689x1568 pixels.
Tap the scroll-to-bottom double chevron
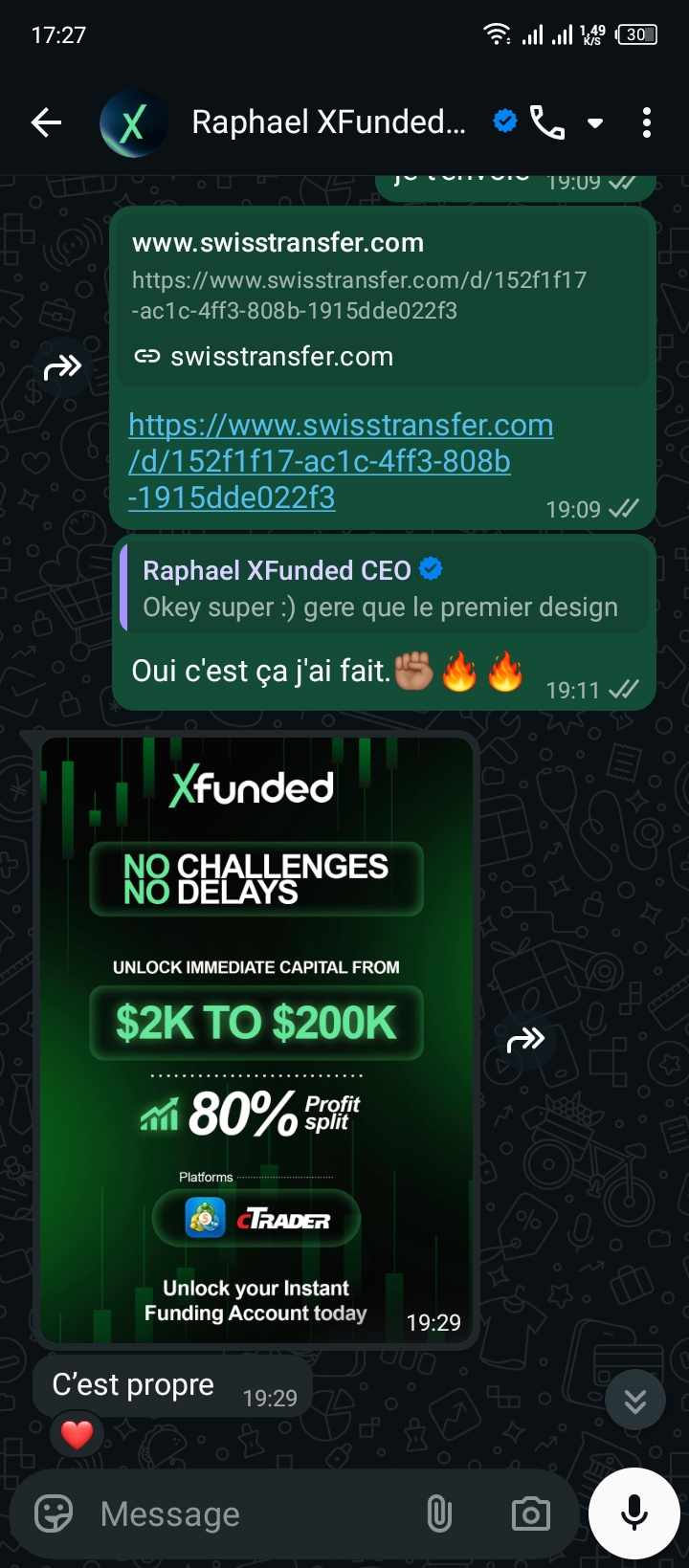point(634,1399)
